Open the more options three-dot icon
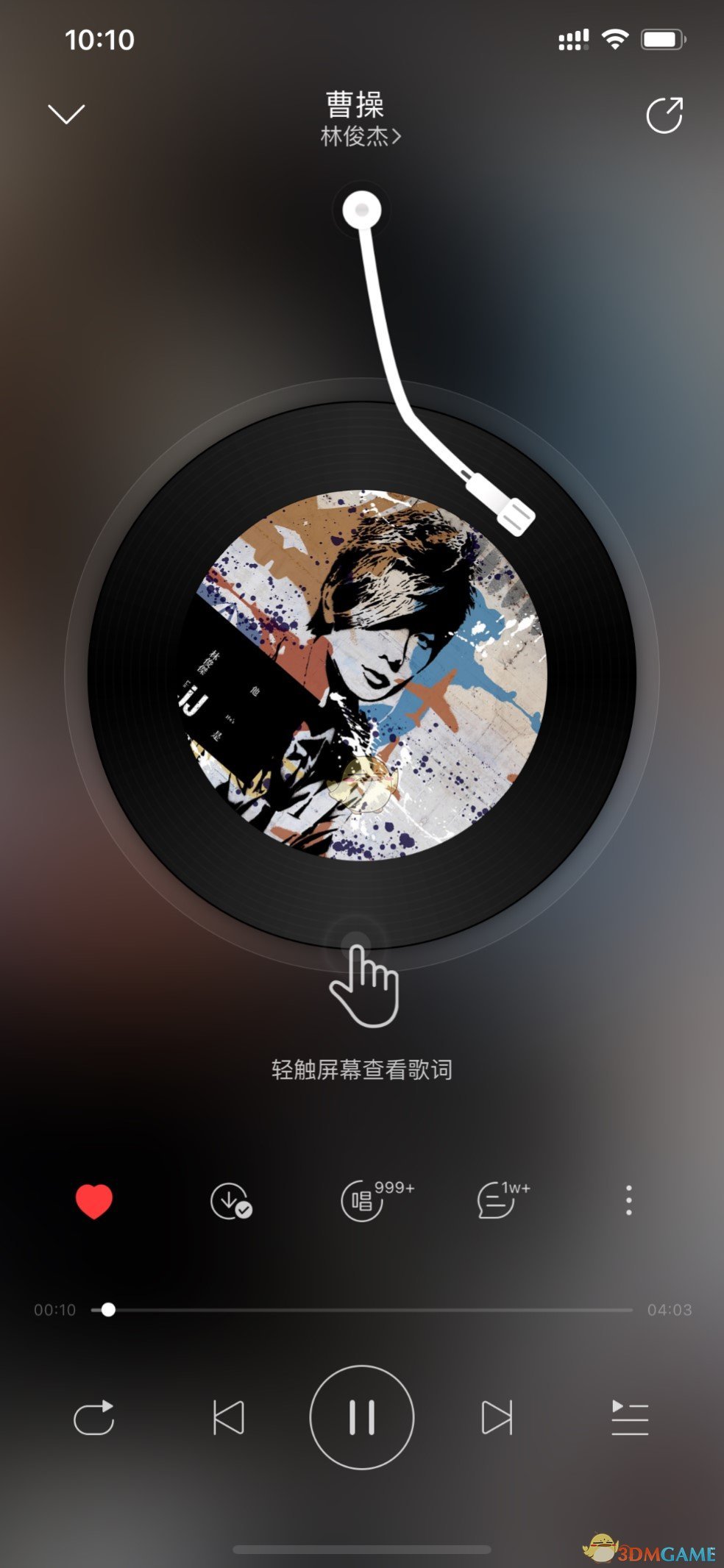 pos(629,1199)
